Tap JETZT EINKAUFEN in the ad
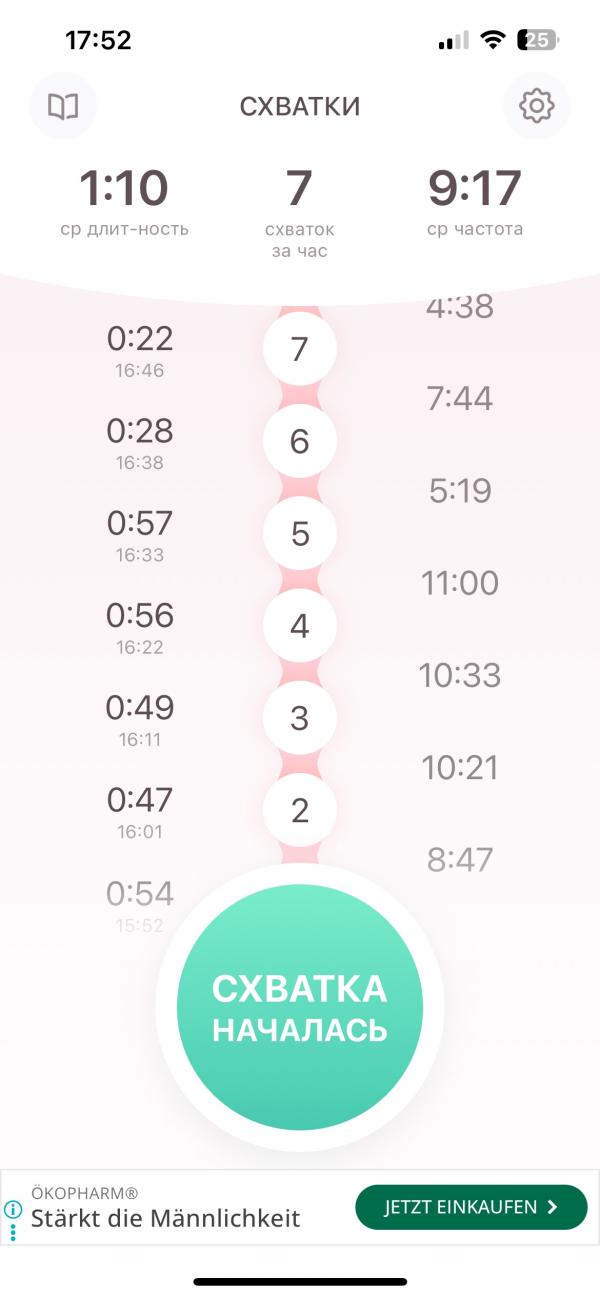Screen dimensions: 600x1297 [x=471, y=1207]
